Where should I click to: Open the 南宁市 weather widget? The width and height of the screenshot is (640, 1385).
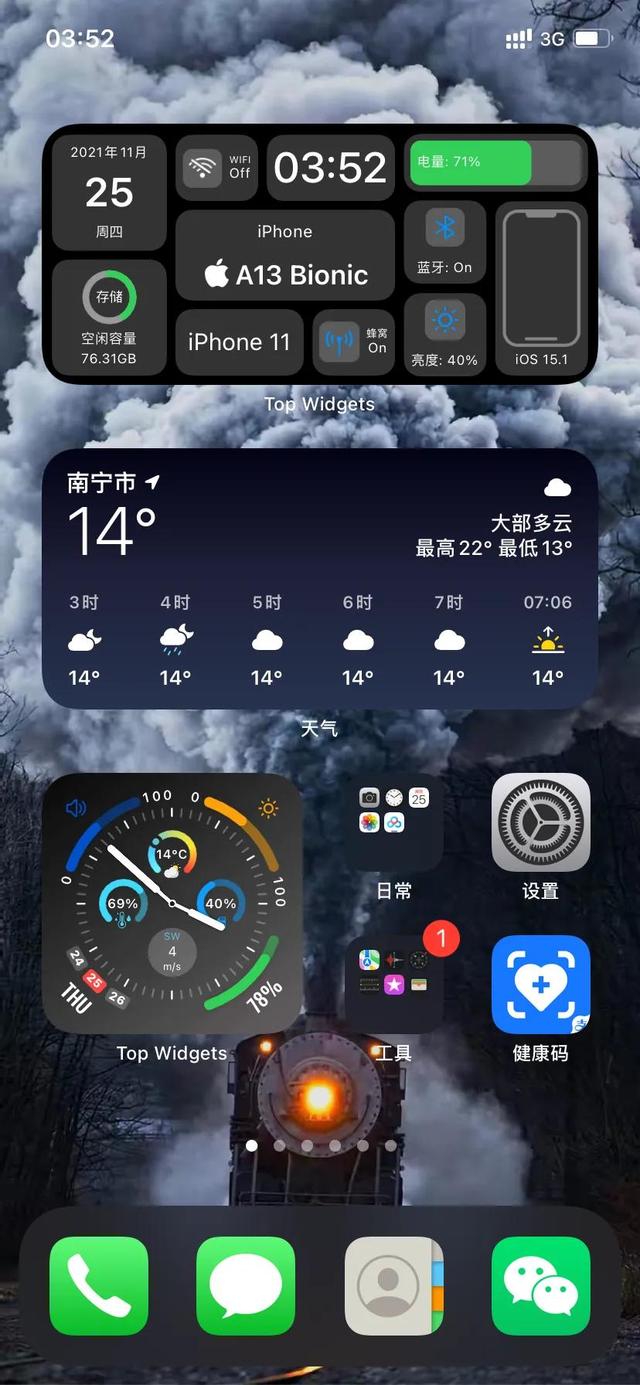tap(320, 578)
